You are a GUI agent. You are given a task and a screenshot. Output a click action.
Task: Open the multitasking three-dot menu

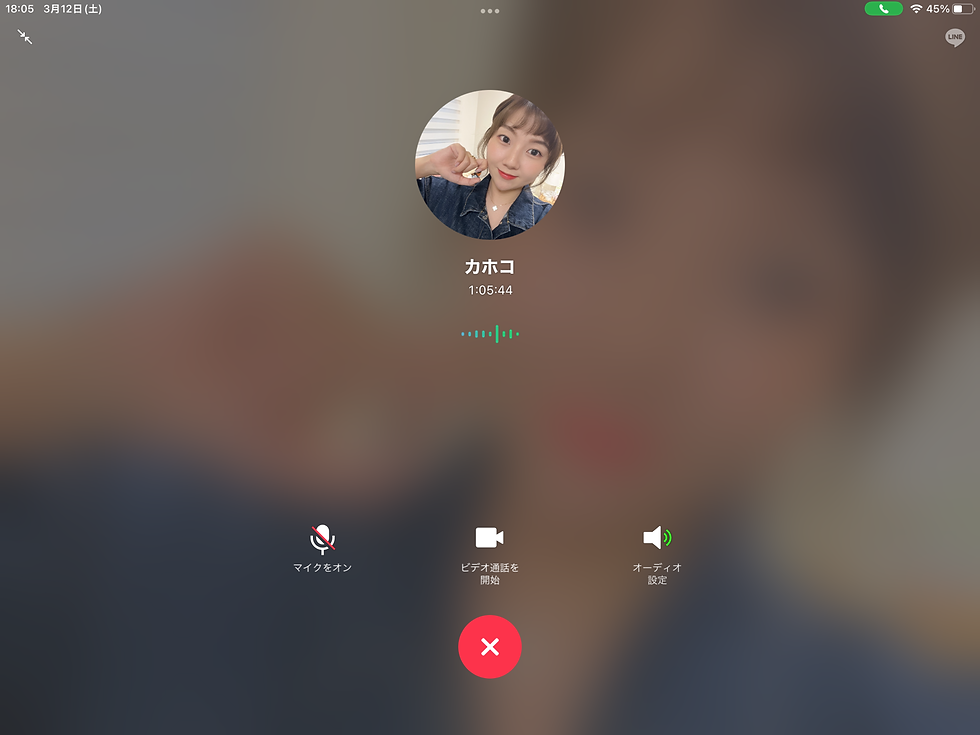[x=489, y=11]
